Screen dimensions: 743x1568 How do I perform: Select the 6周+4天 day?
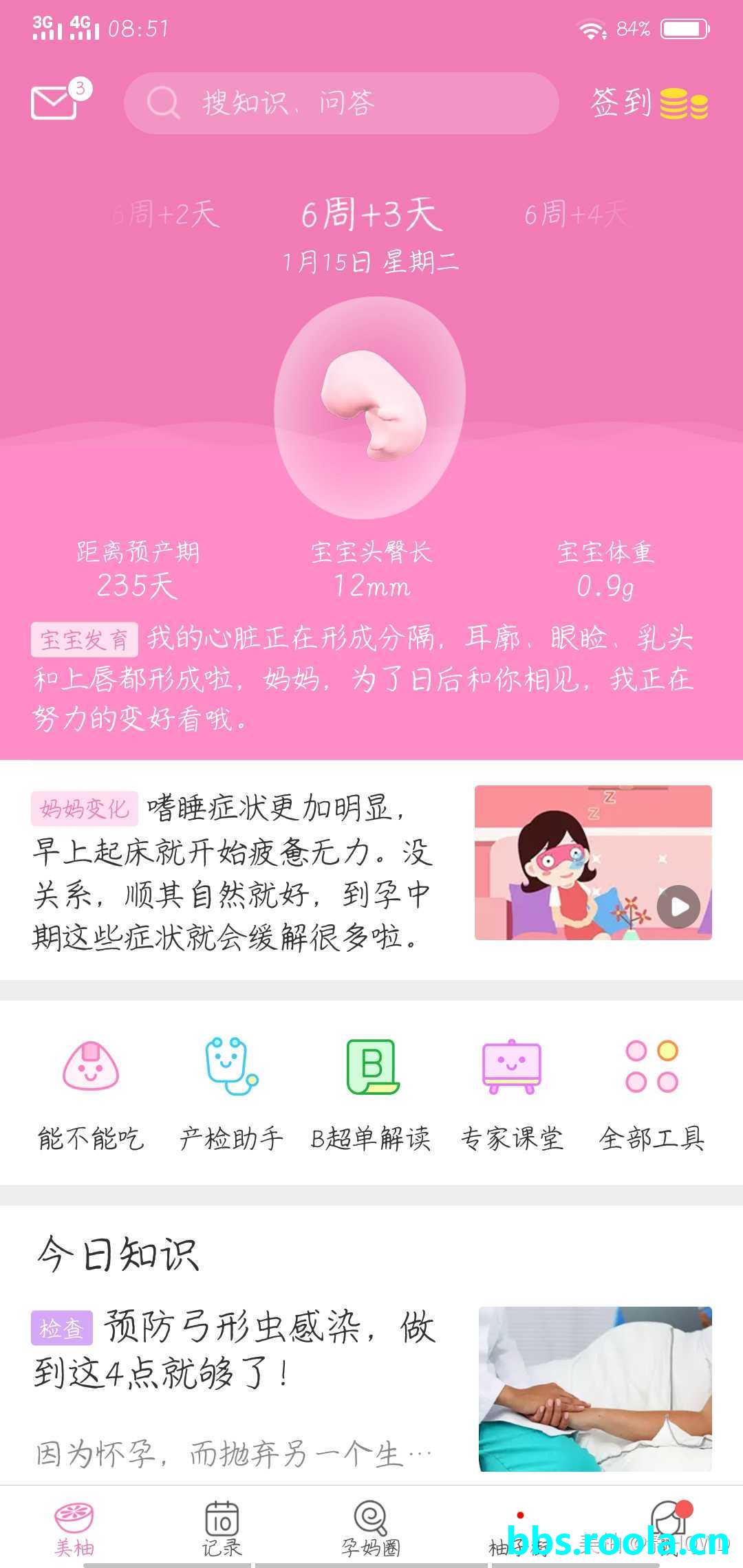pos(574,214)
